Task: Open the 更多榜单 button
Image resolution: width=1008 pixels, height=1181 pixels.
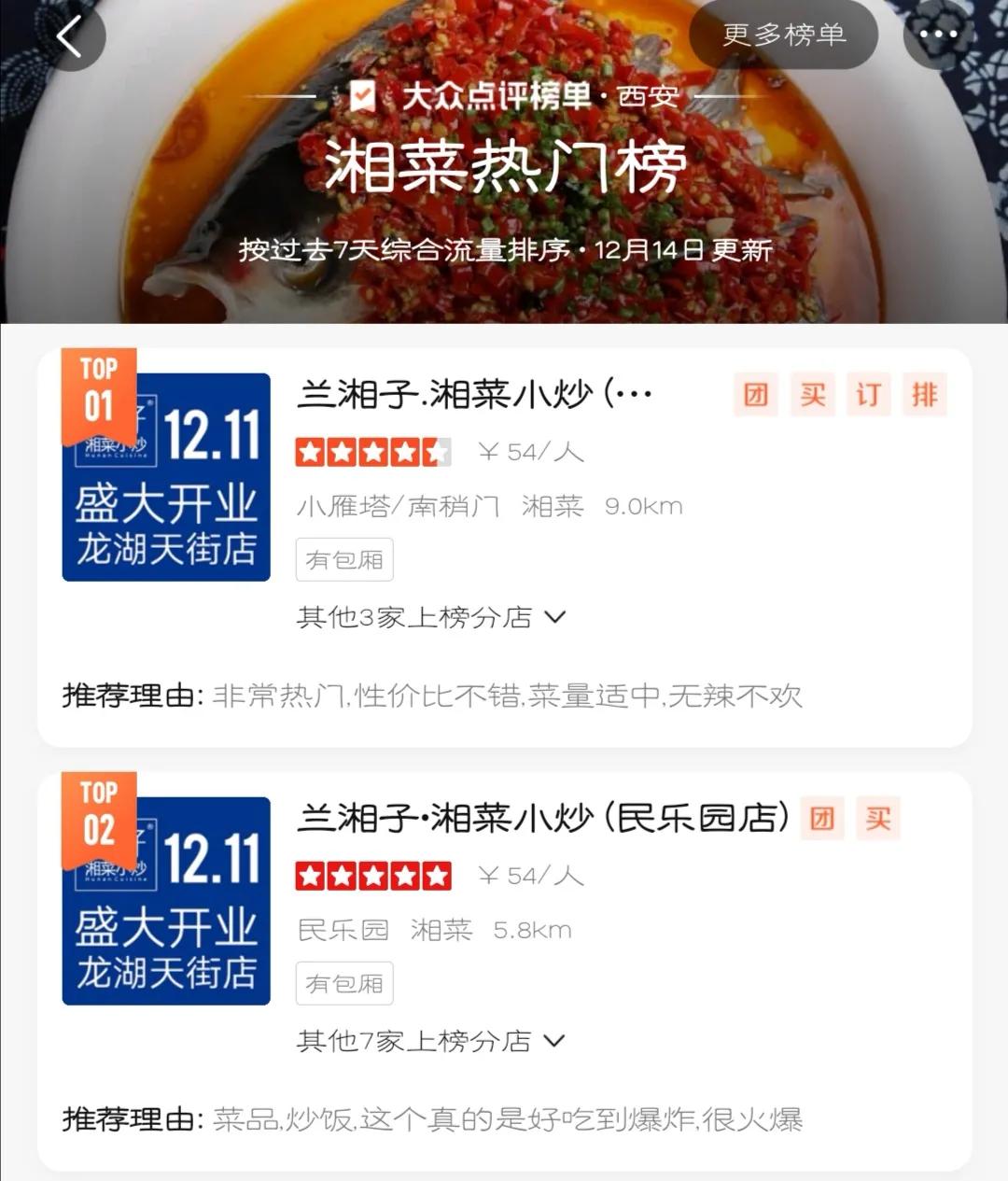Action: (x=784, y=34)
